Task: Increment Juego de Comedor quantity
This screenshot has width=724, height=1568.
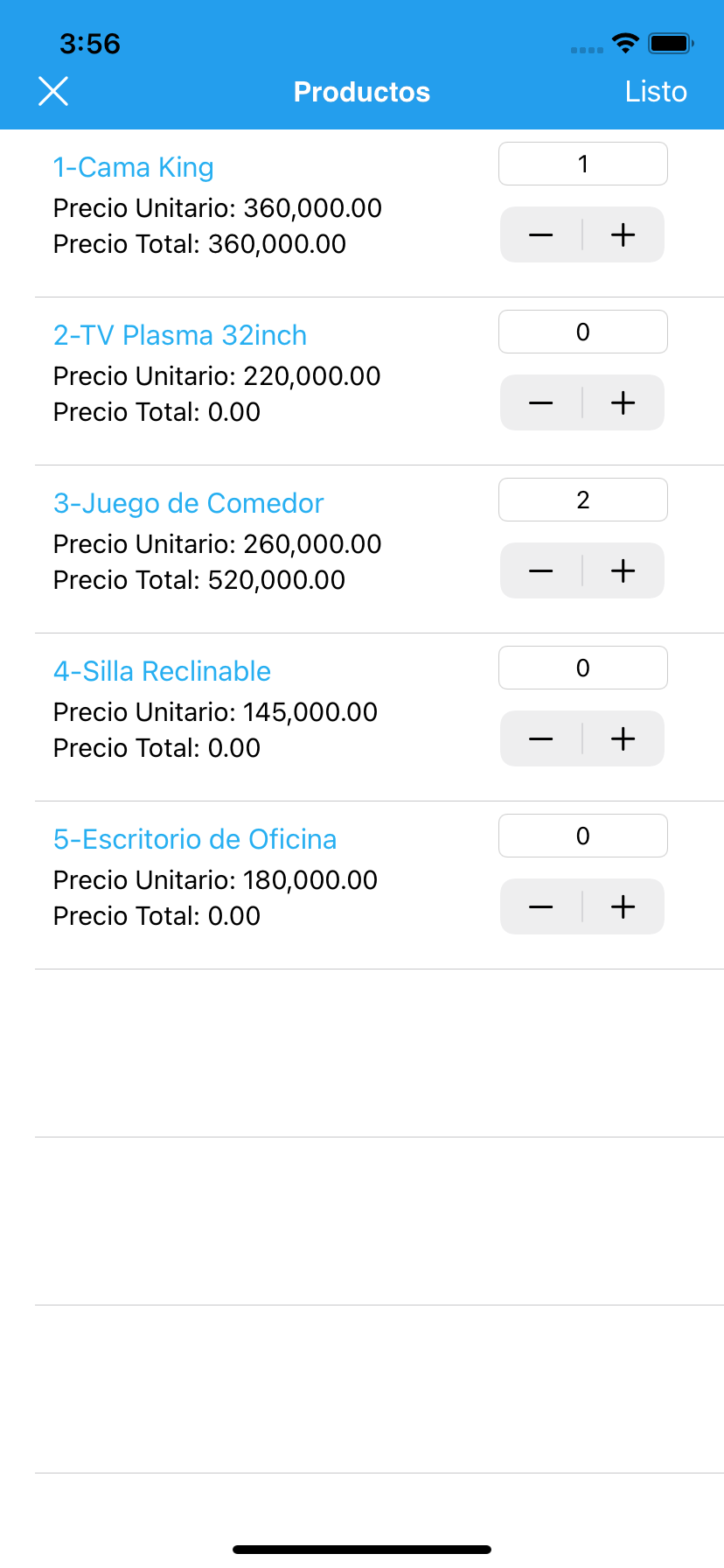Action: coord(623,570)
